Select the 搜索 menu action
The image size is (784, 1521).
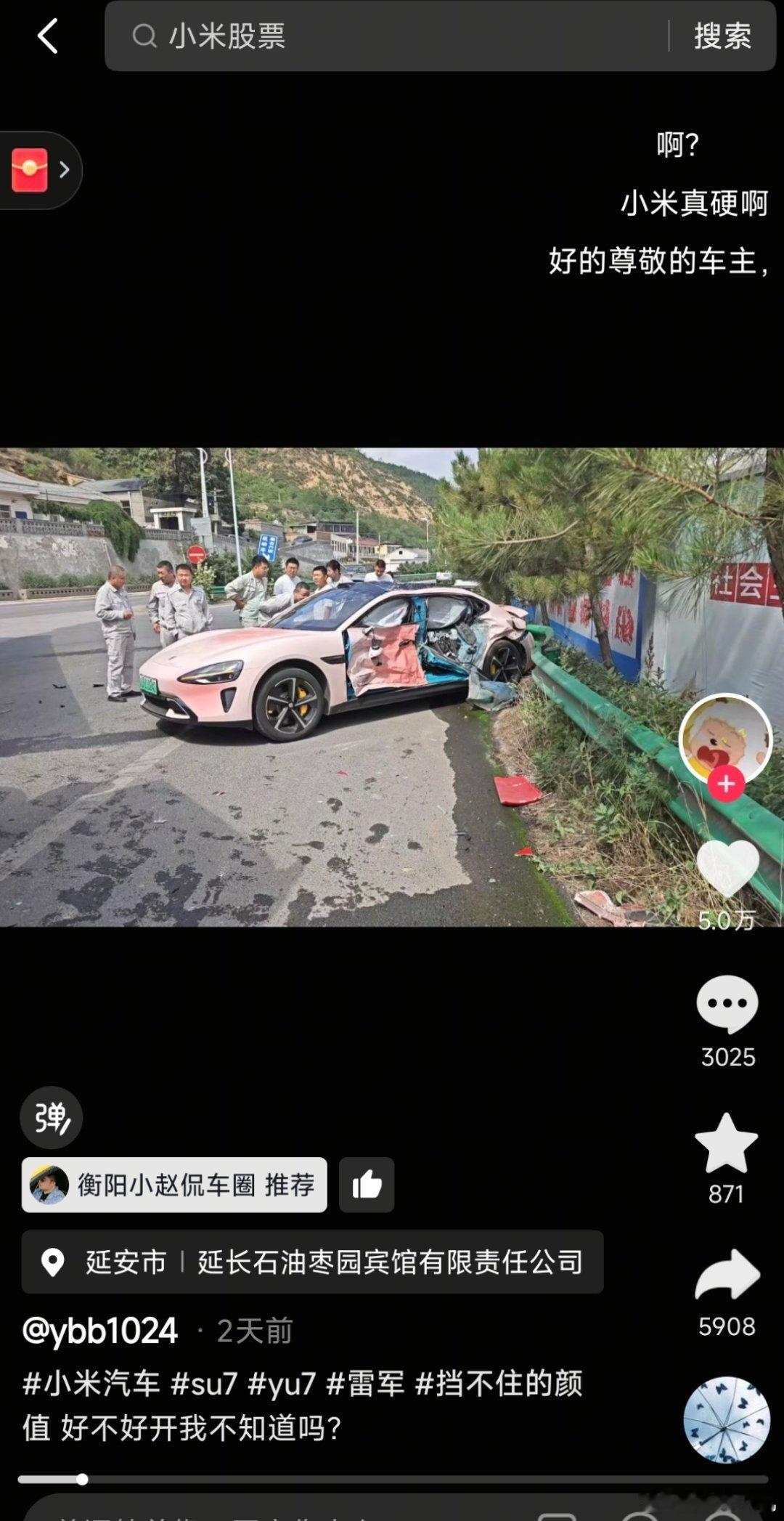coord(724,35)
